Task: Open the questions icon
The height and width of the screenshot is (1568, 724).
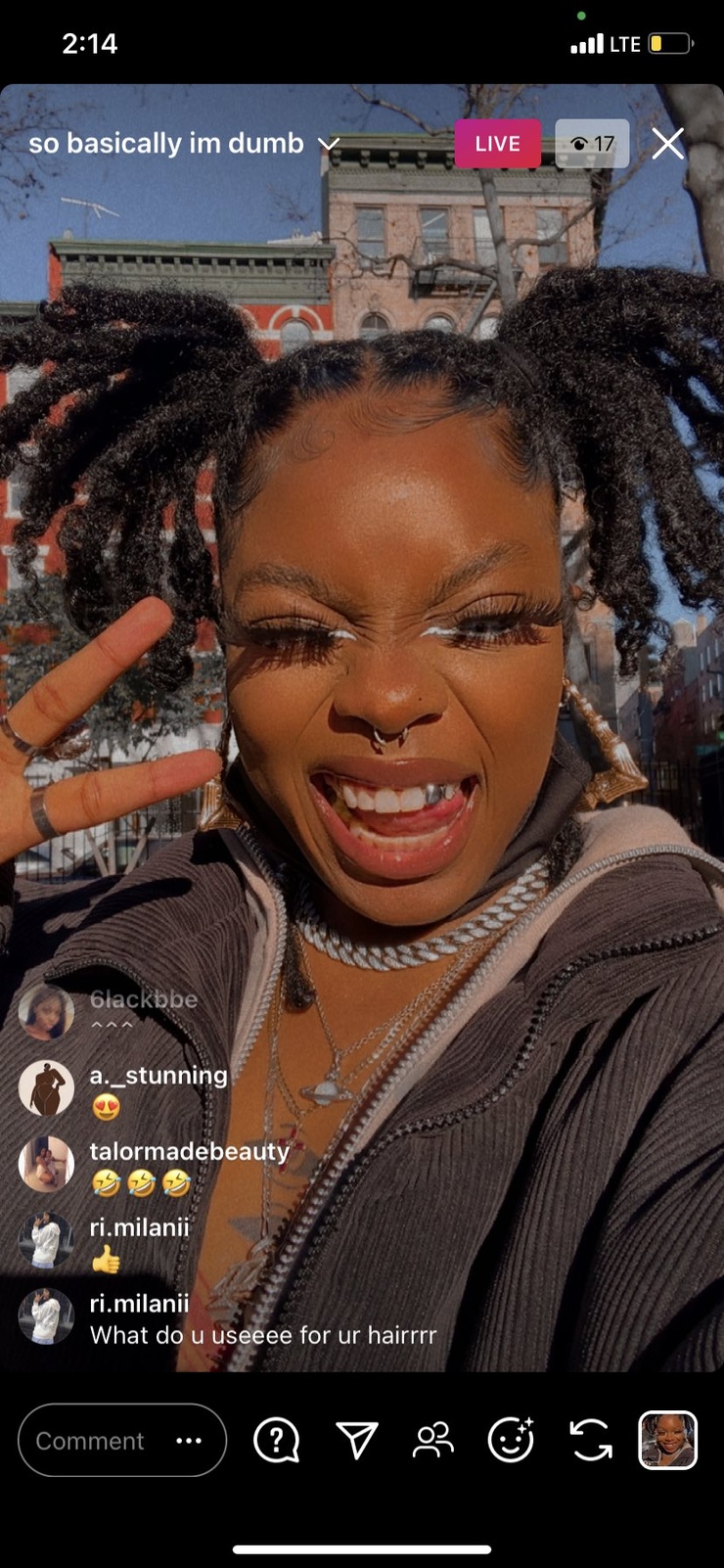Action: (276, 1440)
